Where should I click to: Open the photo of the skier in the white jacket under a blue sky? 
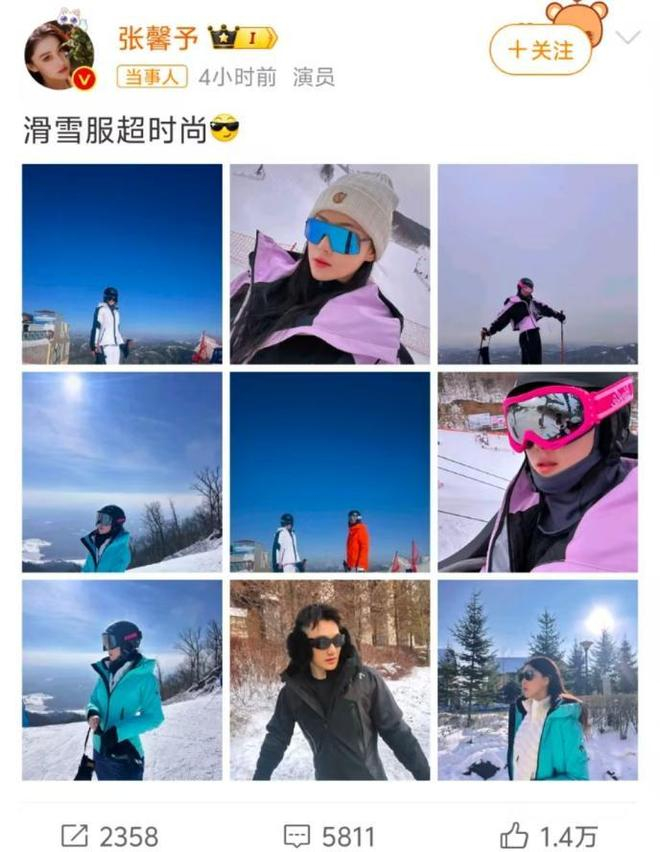pyautogui.click(x=122, y=264)
